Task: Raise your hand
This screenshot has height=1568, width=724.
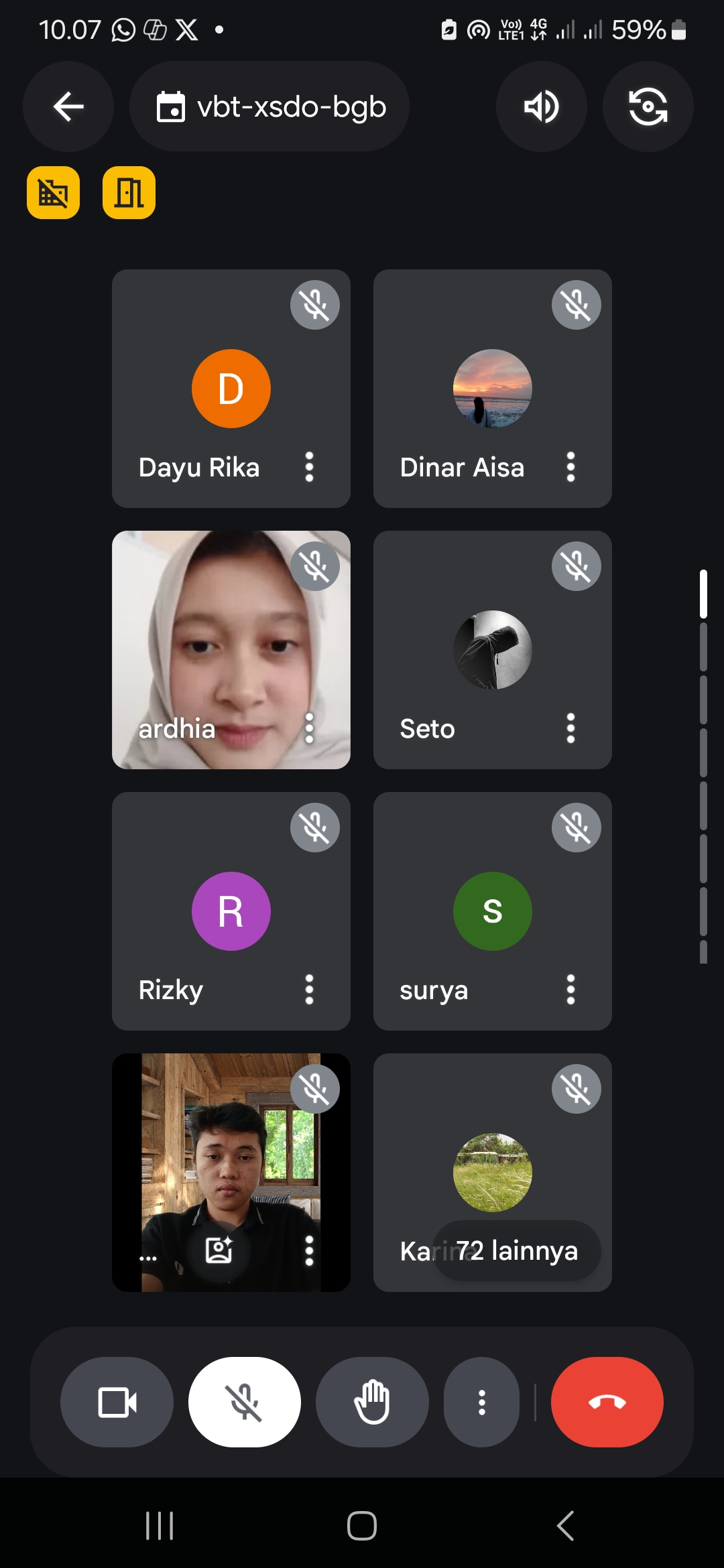Action: pyautogui.click(x=371, y=1402)
